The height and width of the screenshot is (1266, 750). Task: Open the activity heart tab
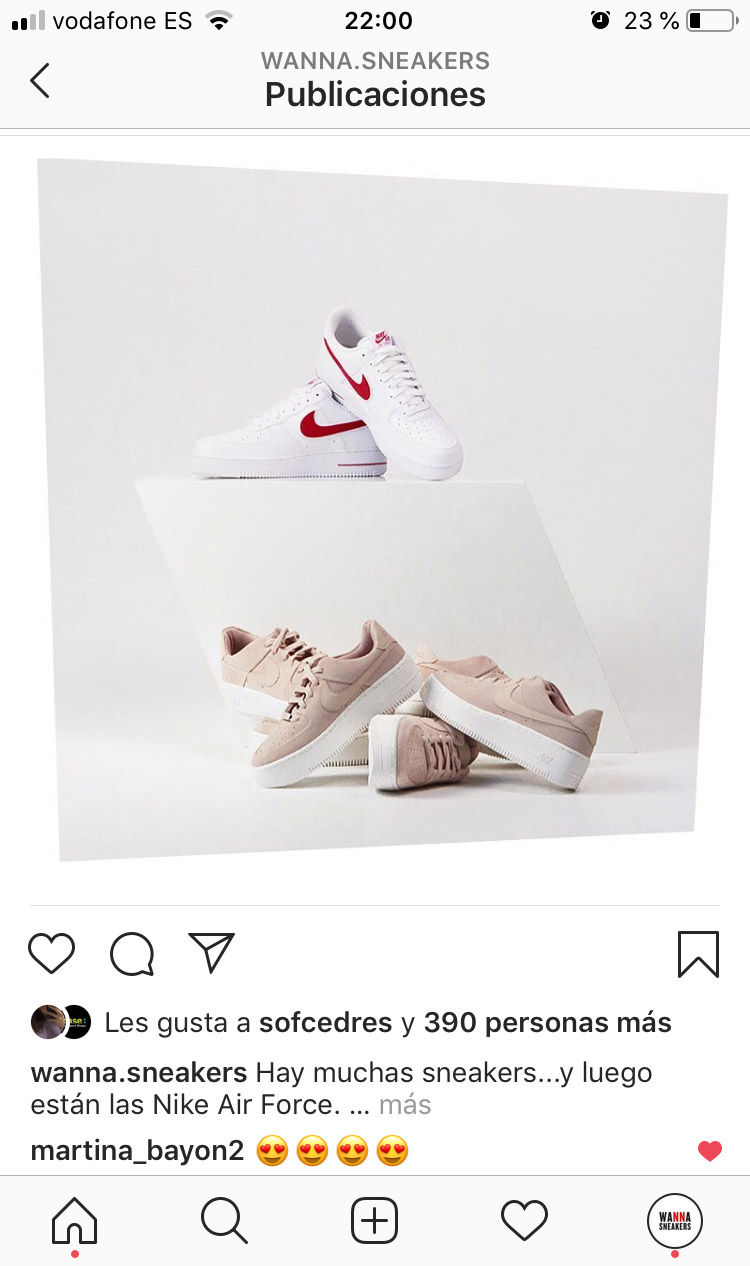tap(524, 1221)
